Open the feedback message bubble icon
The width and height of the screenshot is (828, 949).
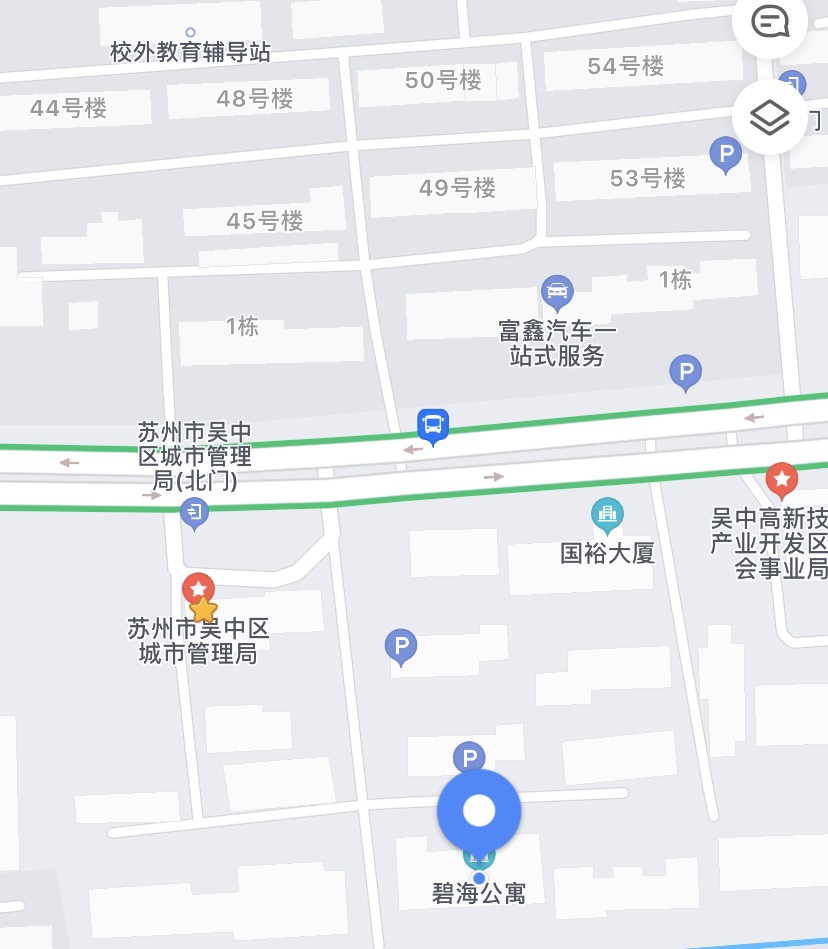click(x=769, y=22)
